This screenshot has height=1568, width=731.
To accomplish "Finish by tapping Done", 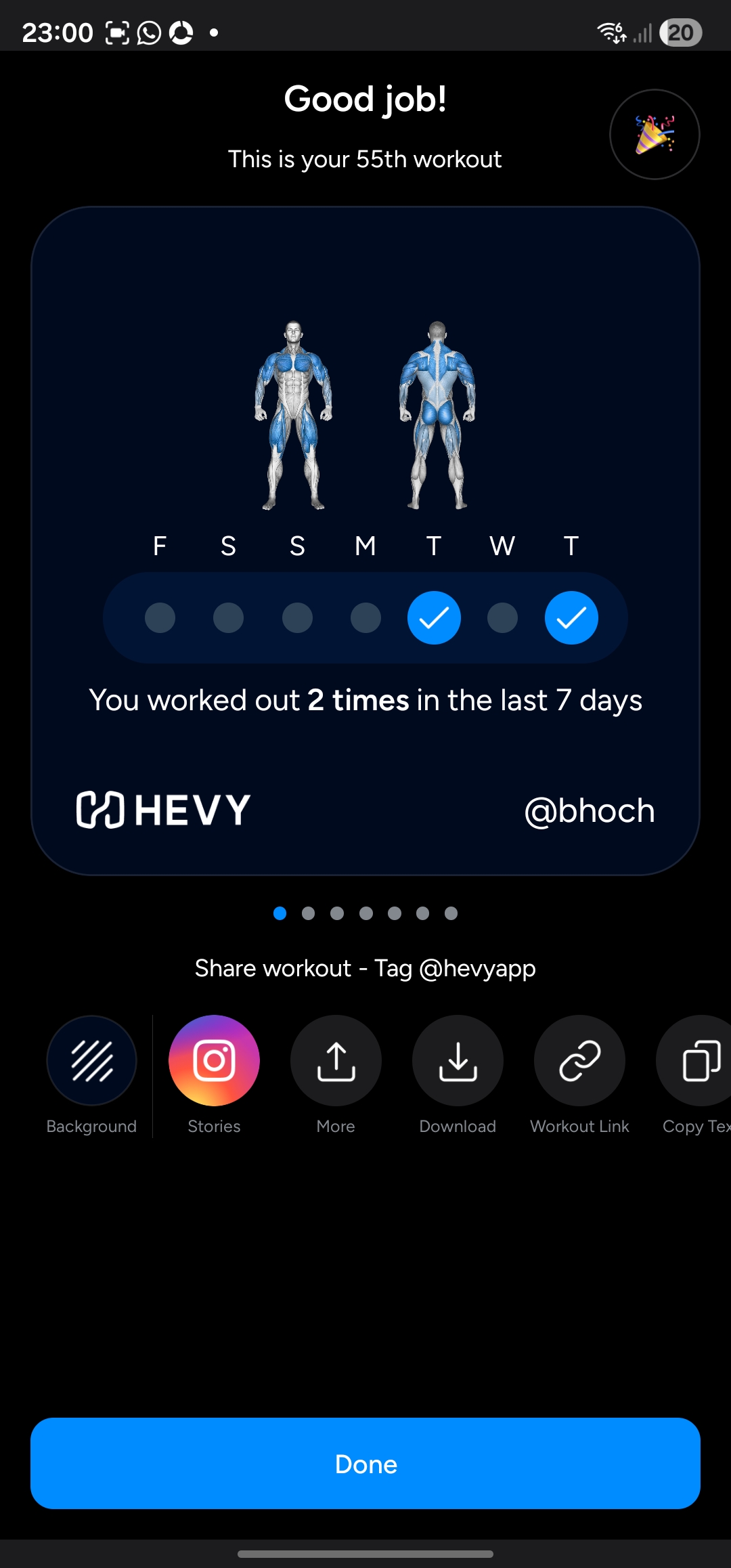I will coord(365,1463).
